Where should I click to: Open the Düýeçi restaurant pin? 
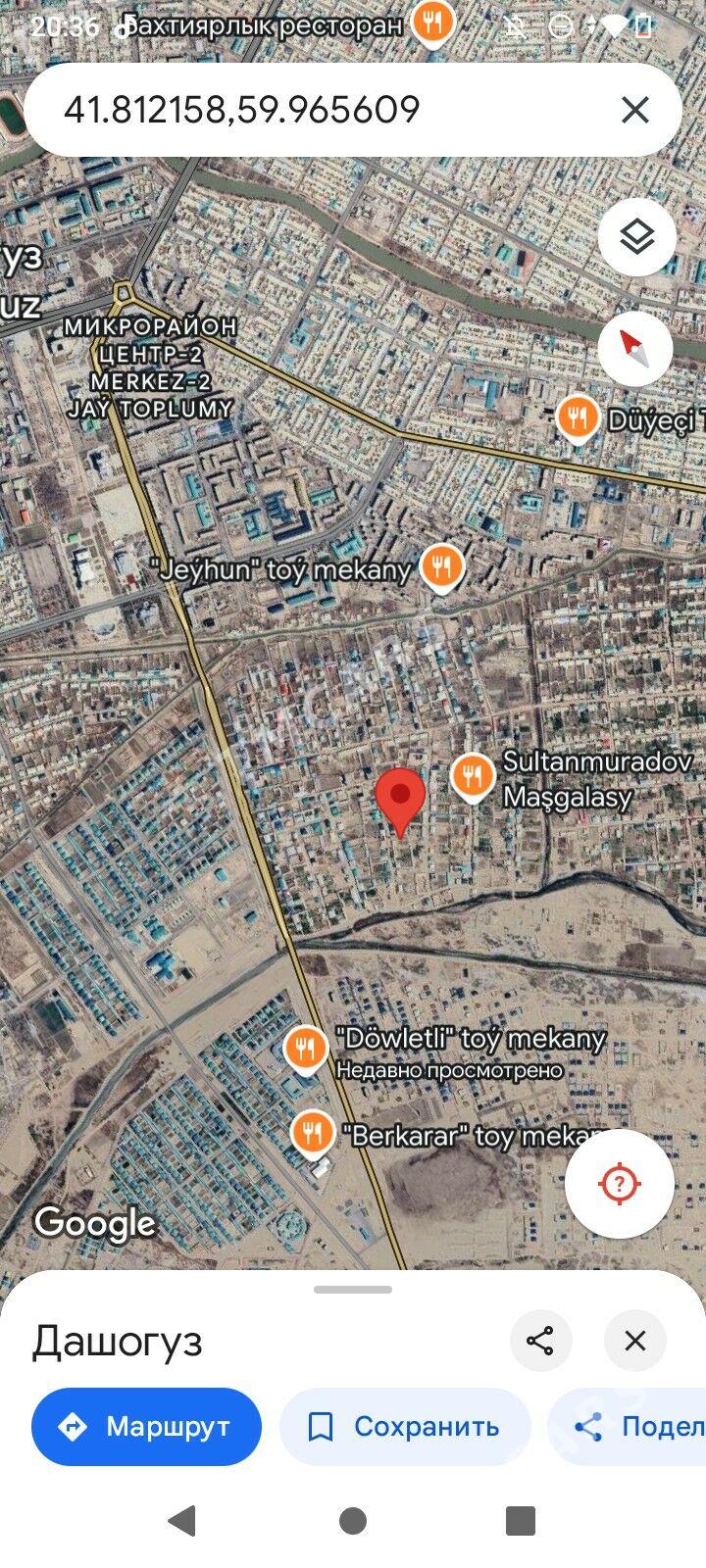579,418
